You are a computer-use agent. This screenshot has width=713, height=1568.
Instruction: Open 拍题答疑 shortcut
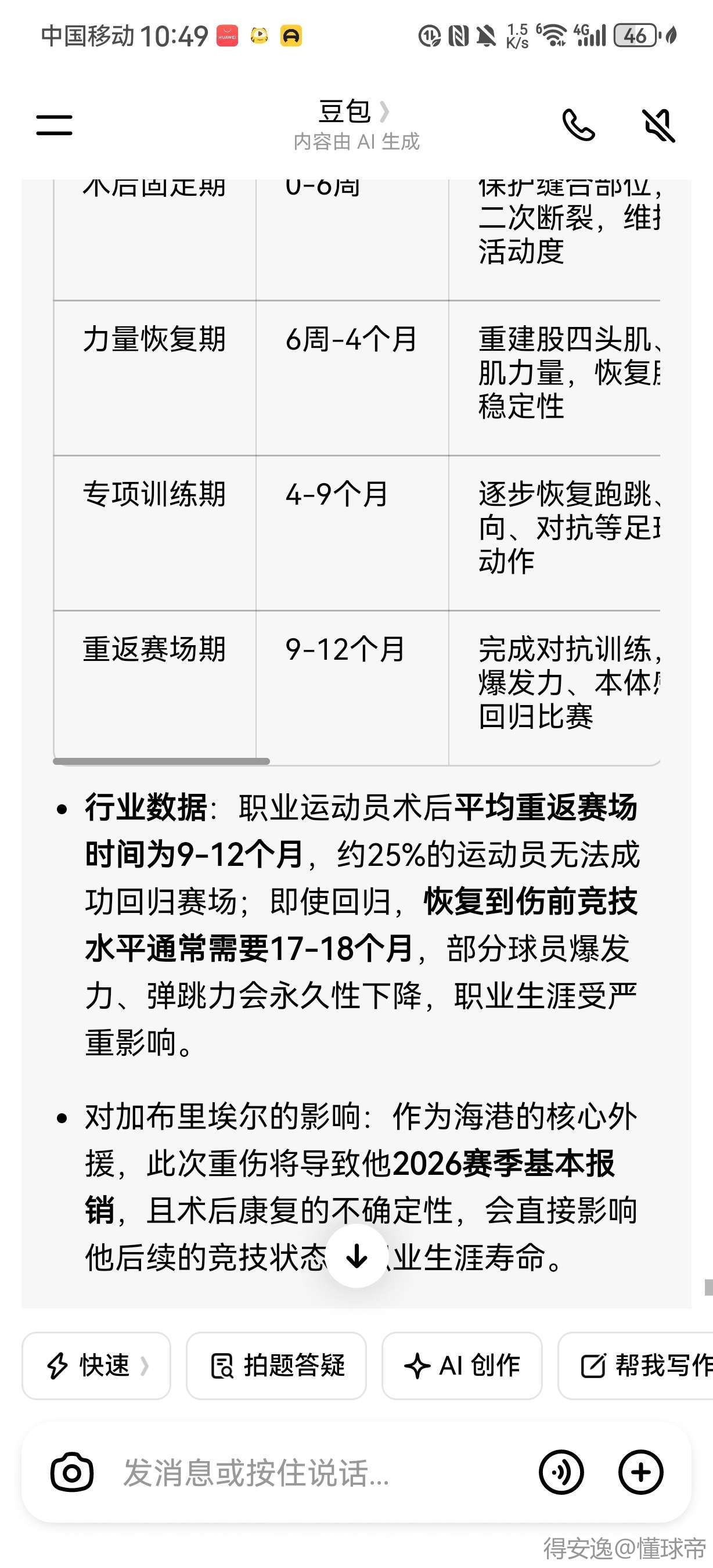coord(276,1365)
